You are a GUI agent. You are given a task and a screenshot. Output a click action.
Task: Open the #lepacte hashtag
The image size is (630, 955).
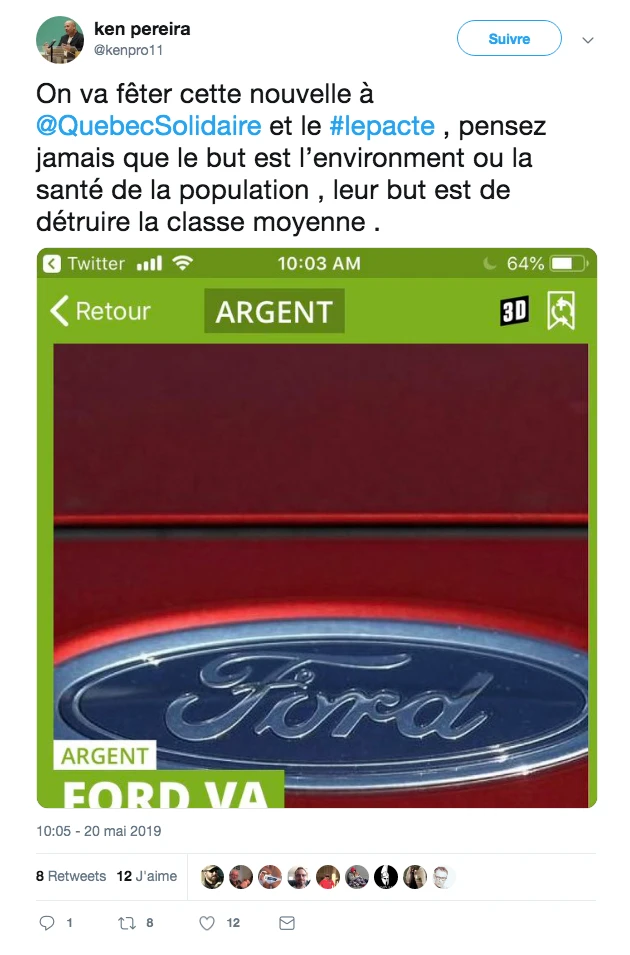[x=381, y=126]
